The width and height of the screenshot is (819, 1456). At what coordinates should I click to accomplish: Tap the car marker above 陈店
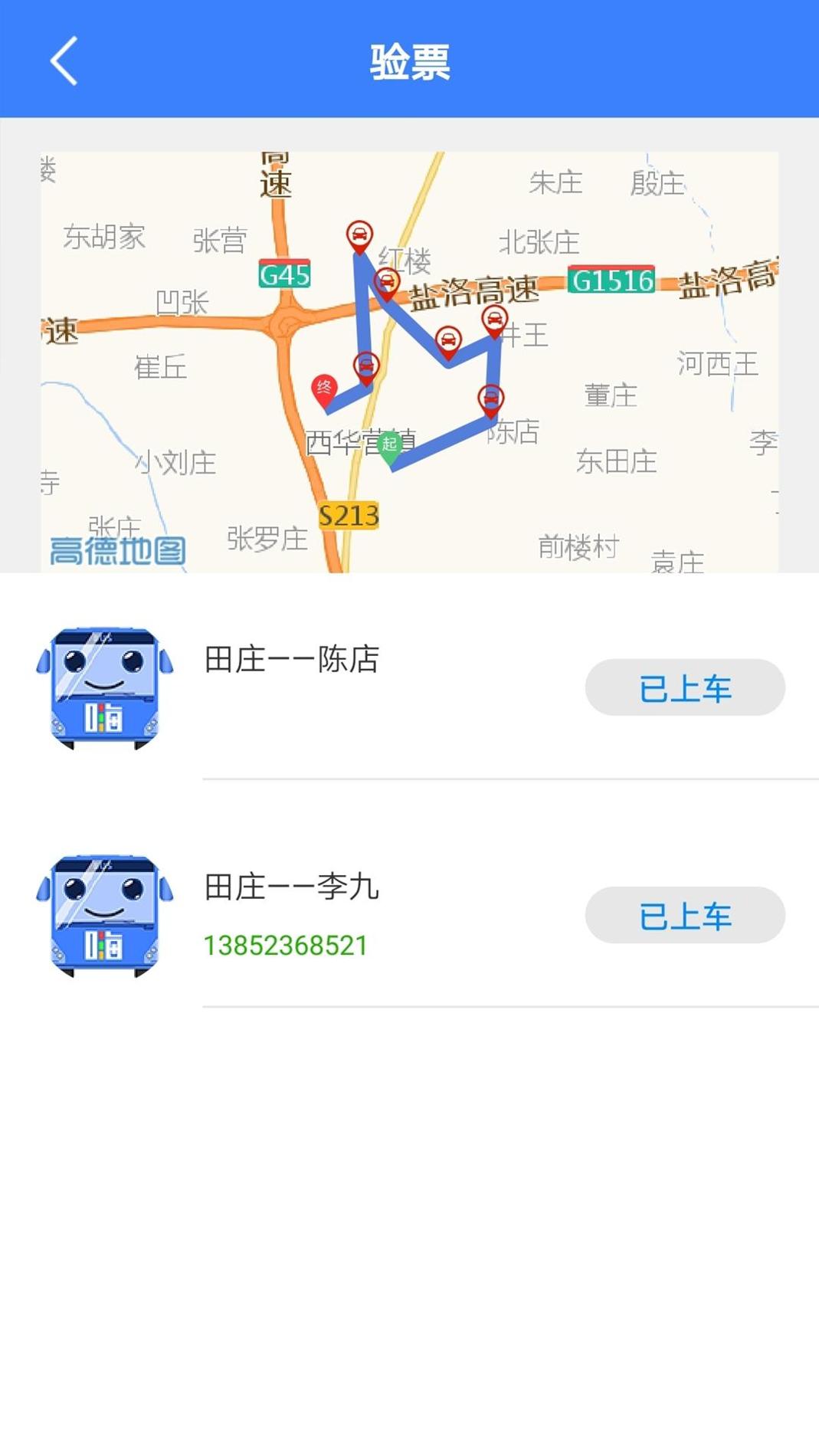point(491,397)
